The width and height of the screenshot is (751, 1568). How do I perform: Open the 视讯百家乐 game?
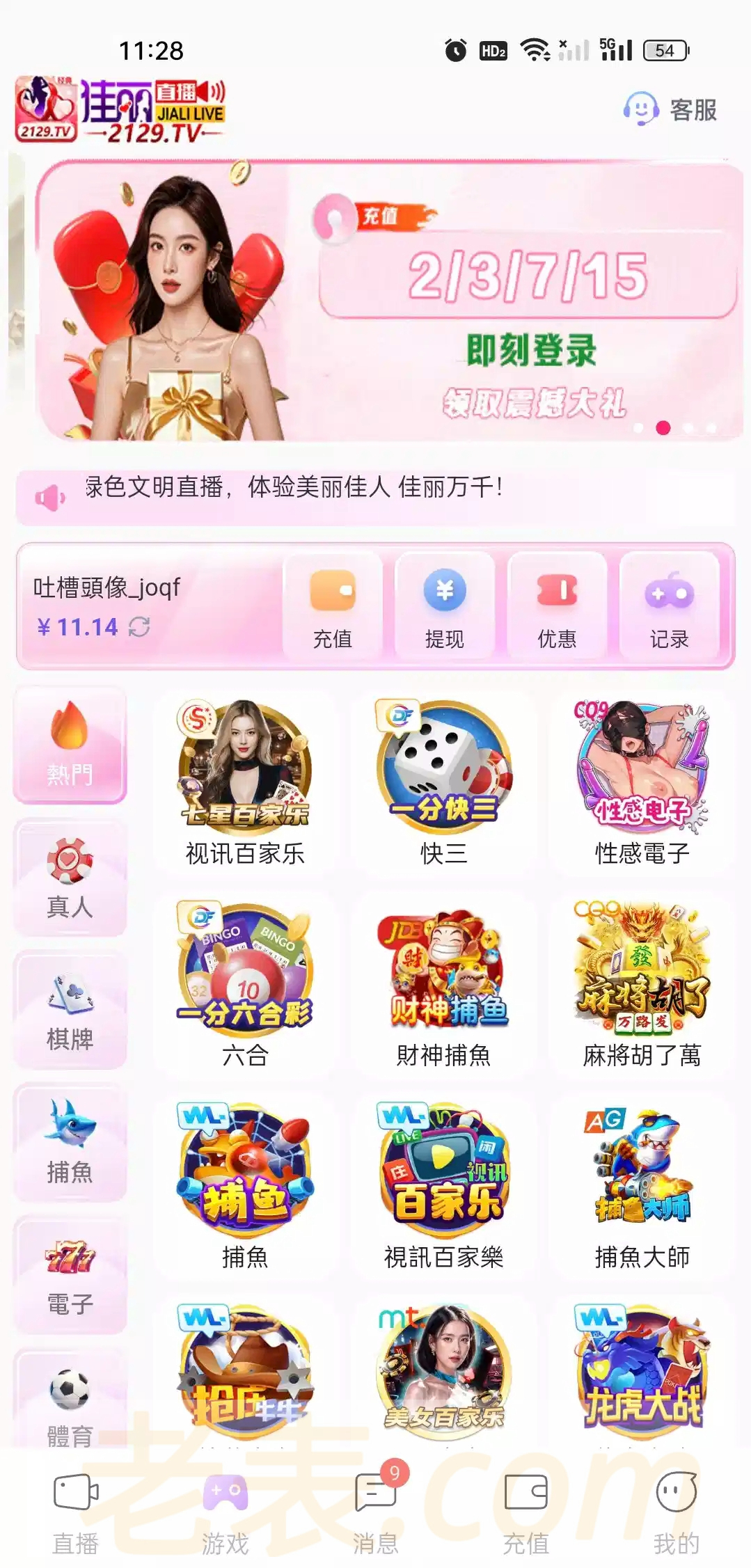coord(245,782)
